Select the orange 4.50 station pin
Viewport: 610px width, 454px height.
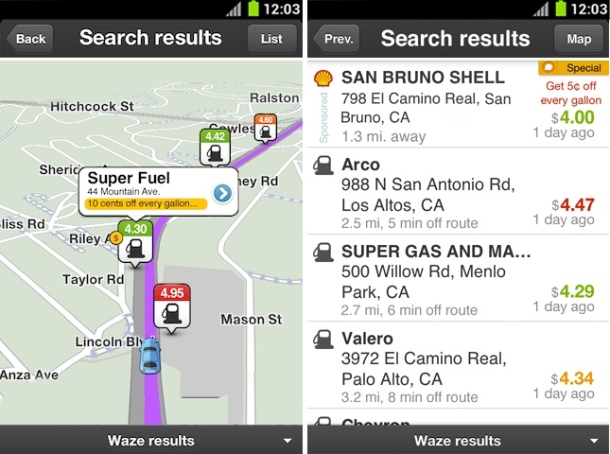pos(264,127)
